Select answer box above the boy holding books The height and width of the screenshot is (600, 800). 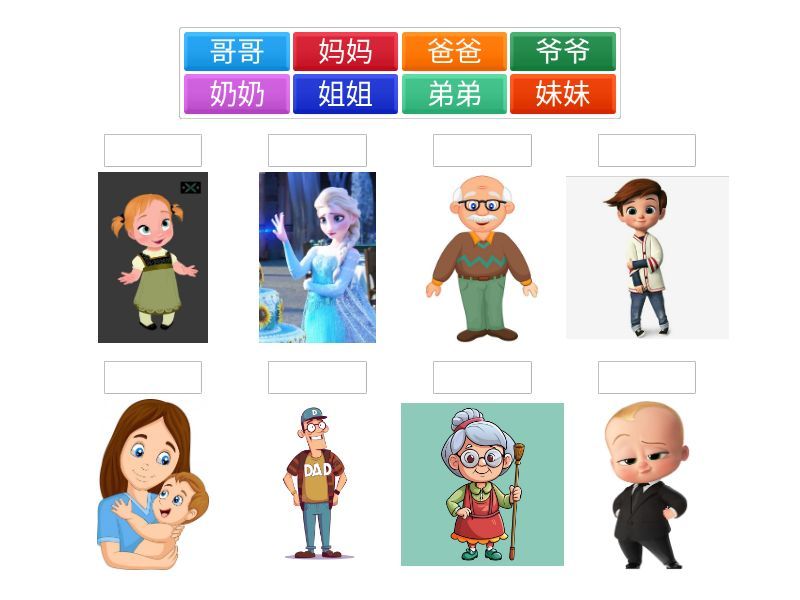[x=646, y=150]
